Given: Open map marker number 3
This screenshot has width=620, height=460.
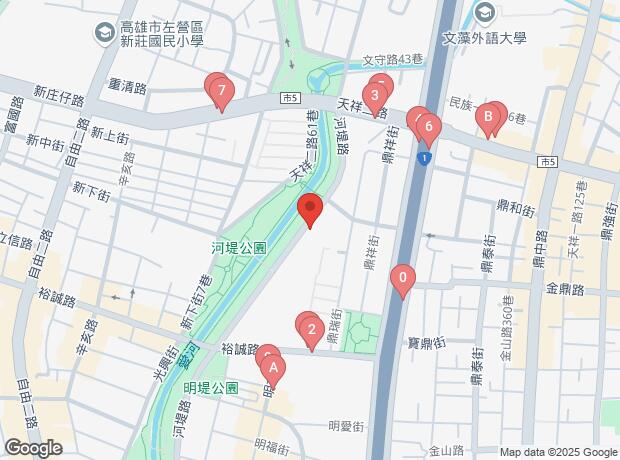Looking at the screenshot, I should 374,97.
